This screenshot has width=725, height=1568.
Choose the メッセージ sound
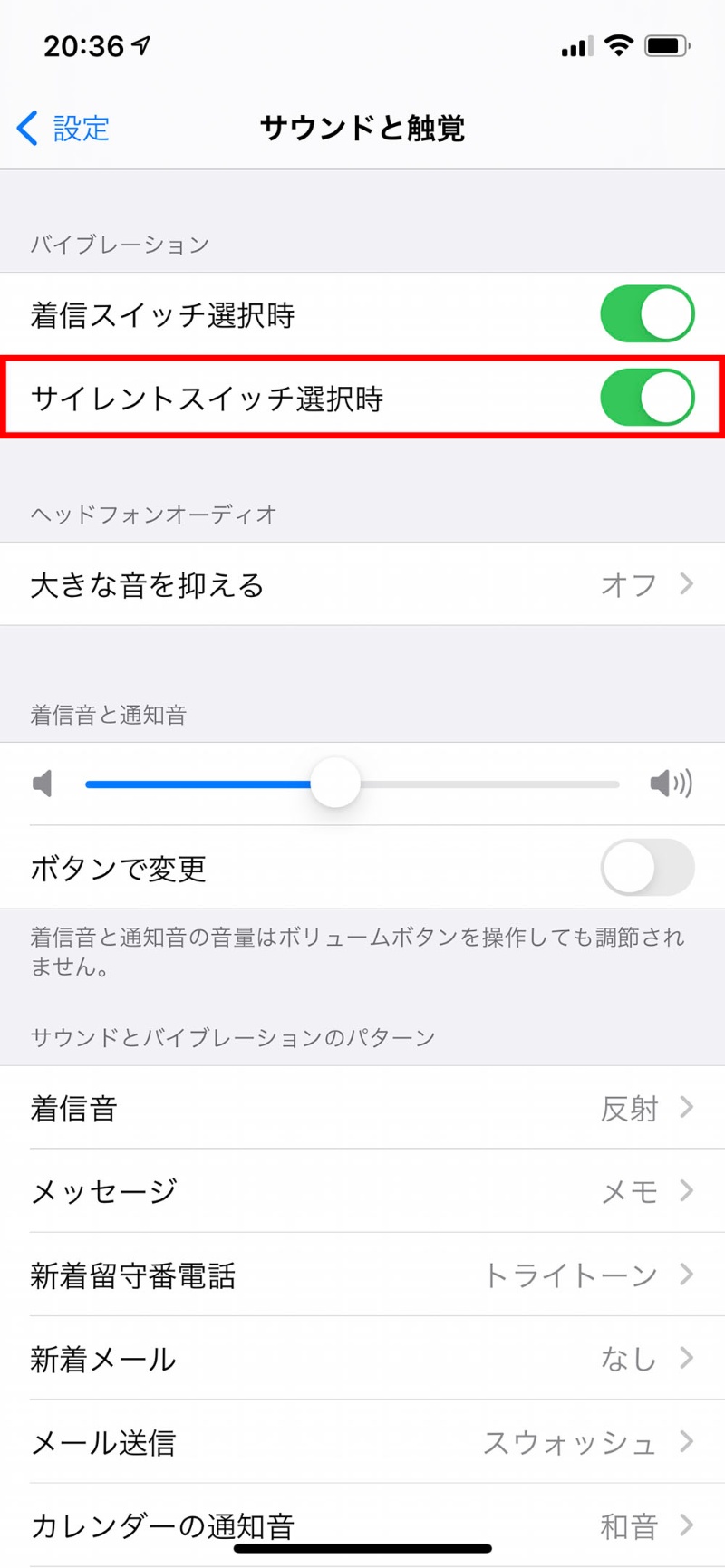point(362,1191)
